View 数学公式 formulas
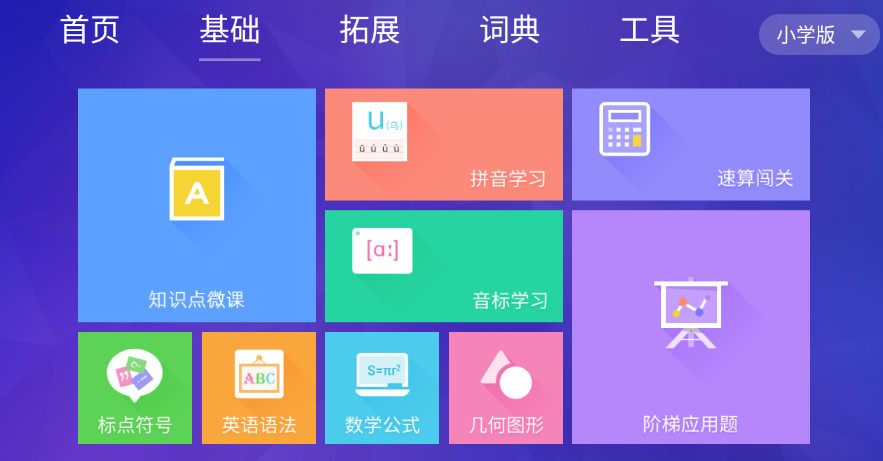 point(381,388)
